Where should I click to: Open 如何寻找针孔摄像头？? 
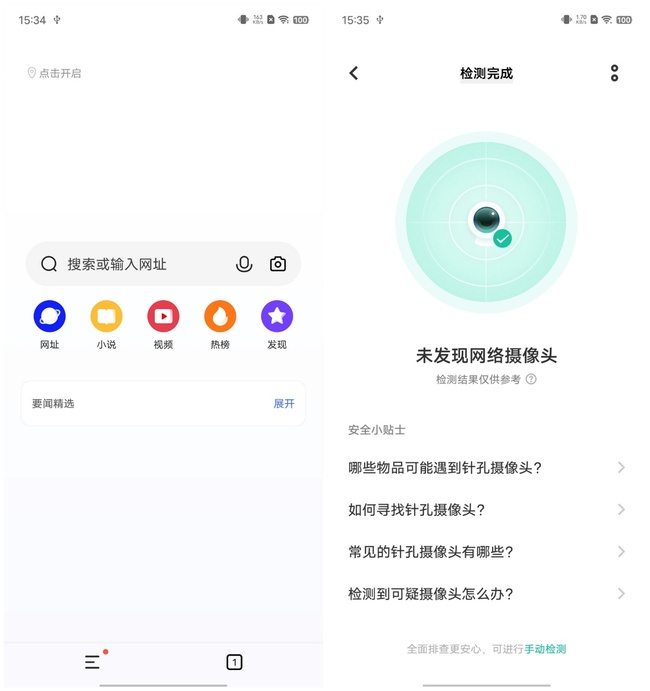(x=486, y=510)
